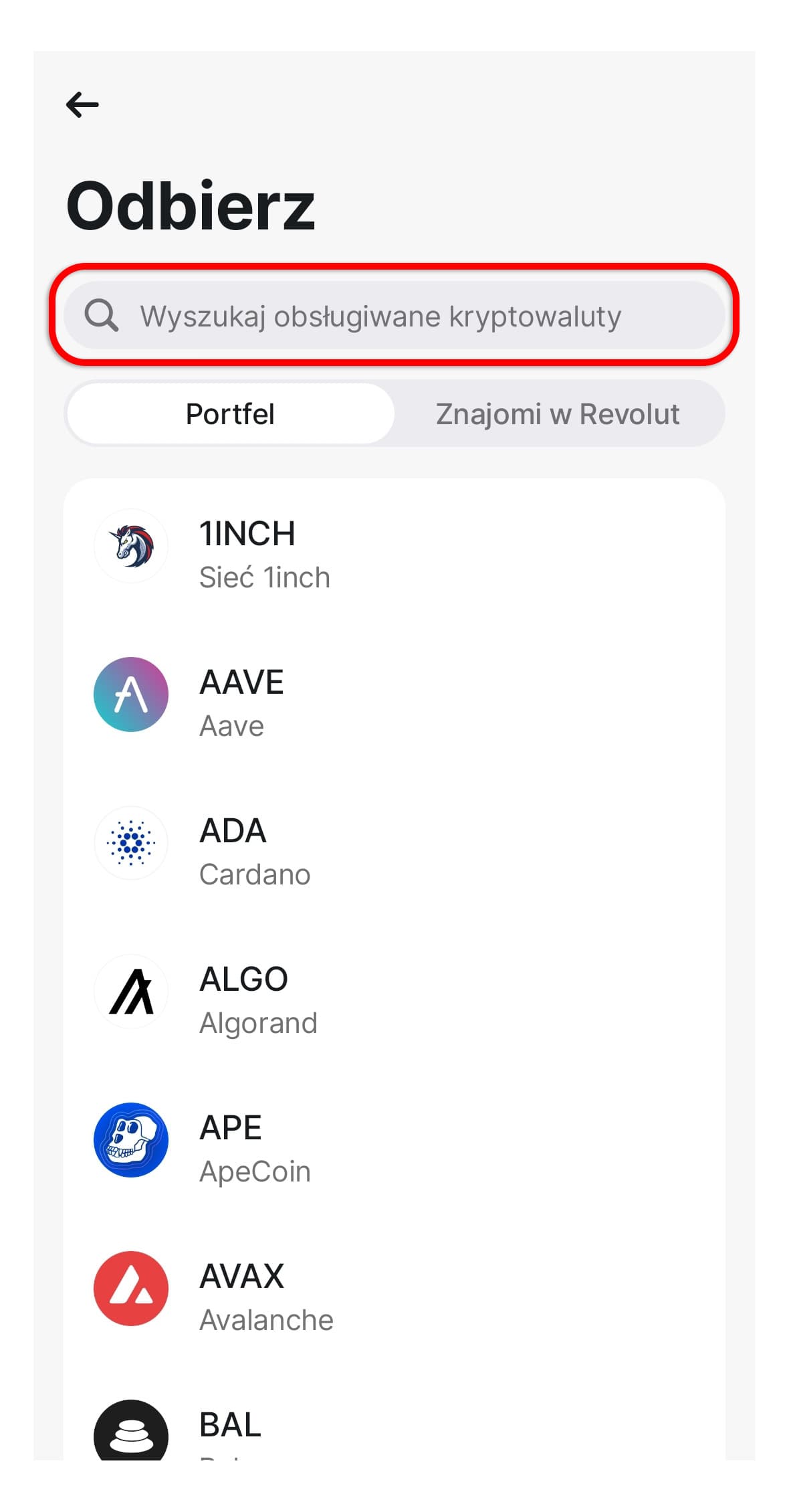The image size is (789, 1512).
Task: Switch to Znajomi w Revolut tab
Action: pyautogui.click(x=558, y=413)
